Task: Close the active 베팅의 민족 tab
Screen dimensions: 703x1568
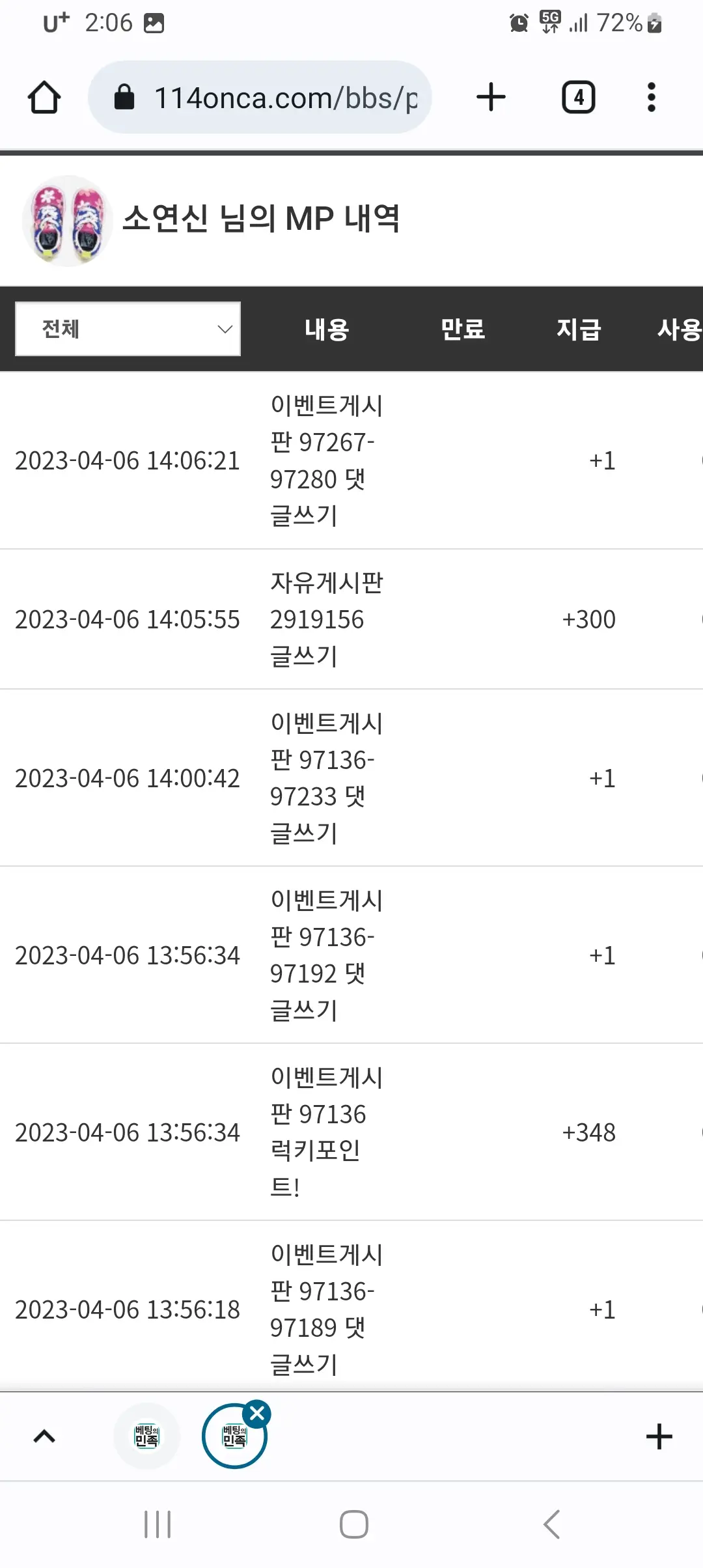Action: [x=257, y=1414]
